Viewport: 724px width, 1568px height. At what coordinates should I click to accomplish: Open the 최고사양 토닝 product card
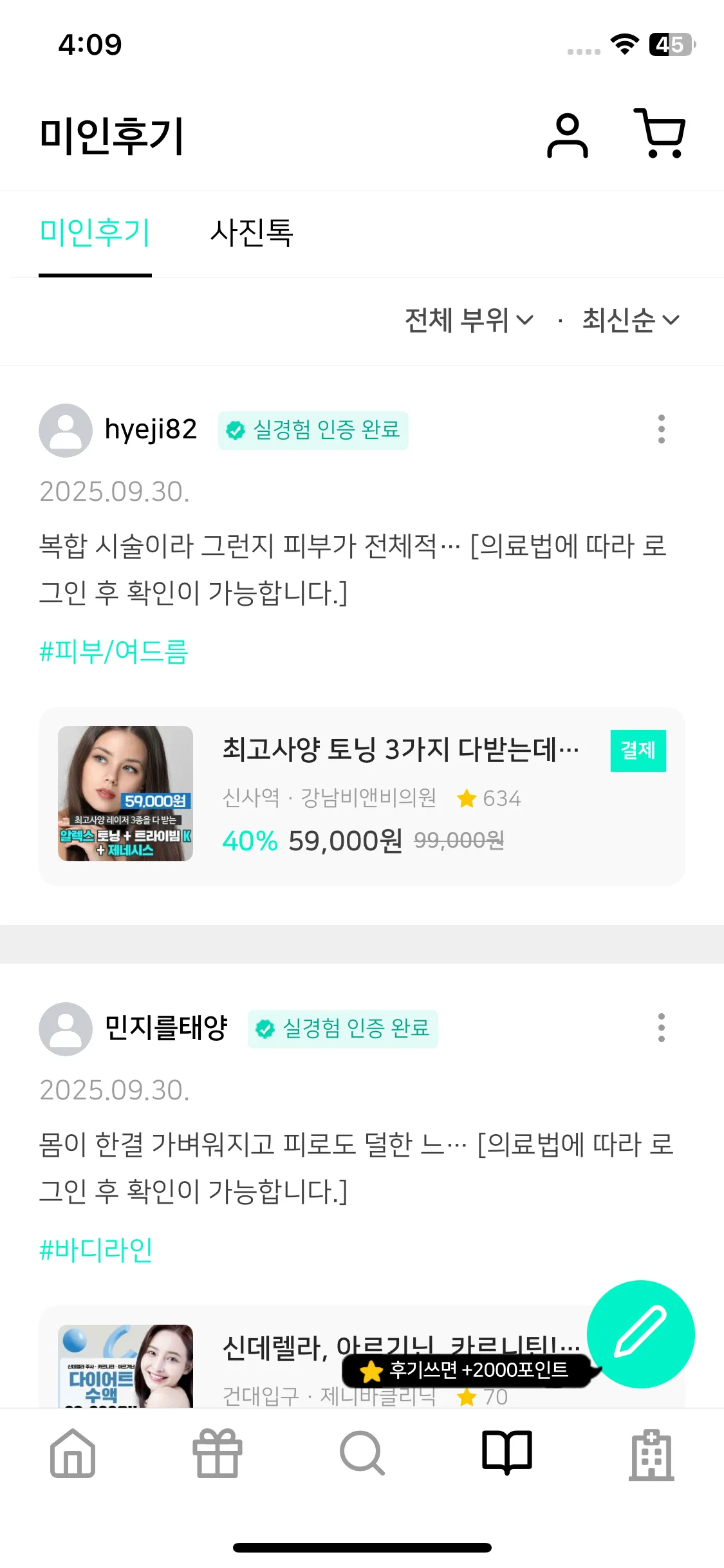coord(362,796)
